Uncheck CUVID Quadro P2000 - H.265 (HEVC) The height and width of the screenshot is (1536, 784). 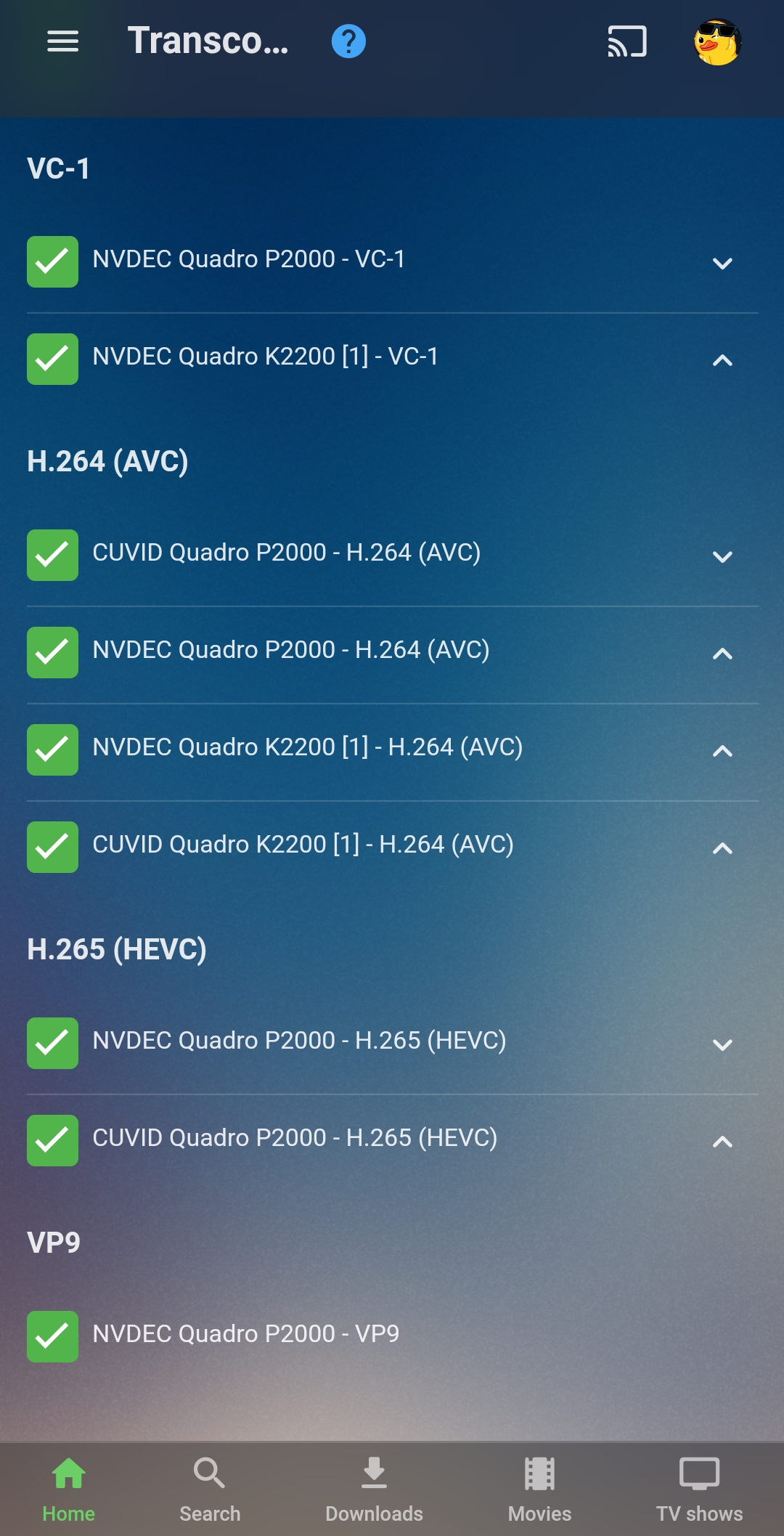(x=52, y=1140)
